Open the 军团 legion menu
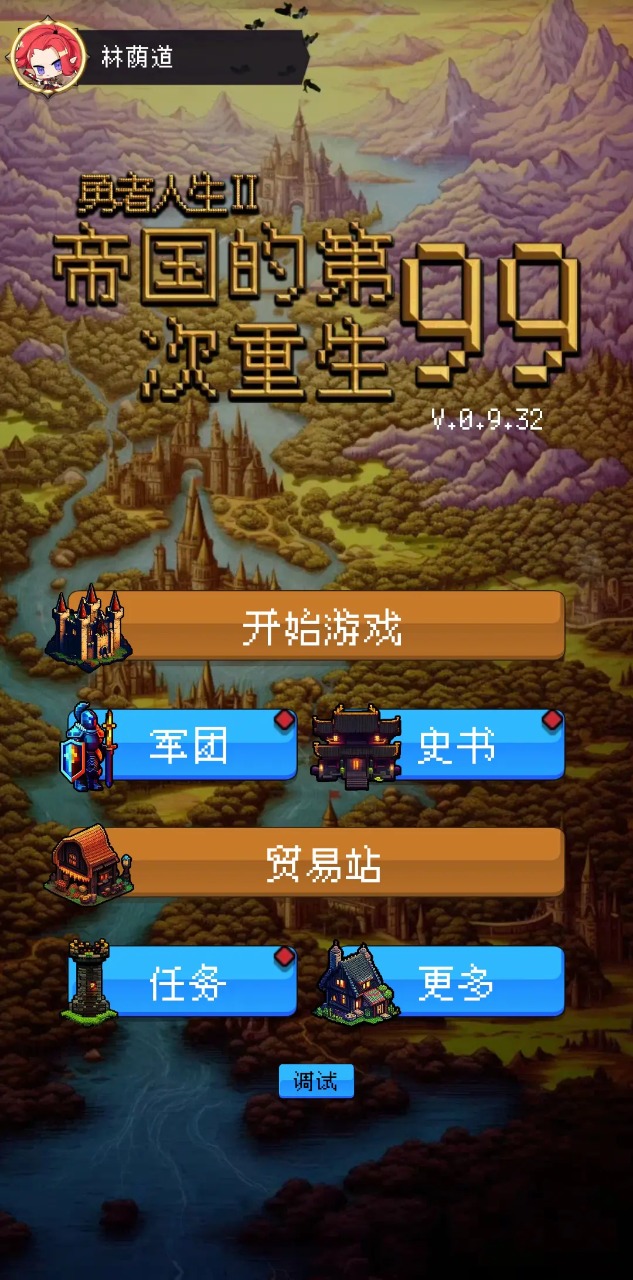This screenshot has height=1280, width=633. 190,745
